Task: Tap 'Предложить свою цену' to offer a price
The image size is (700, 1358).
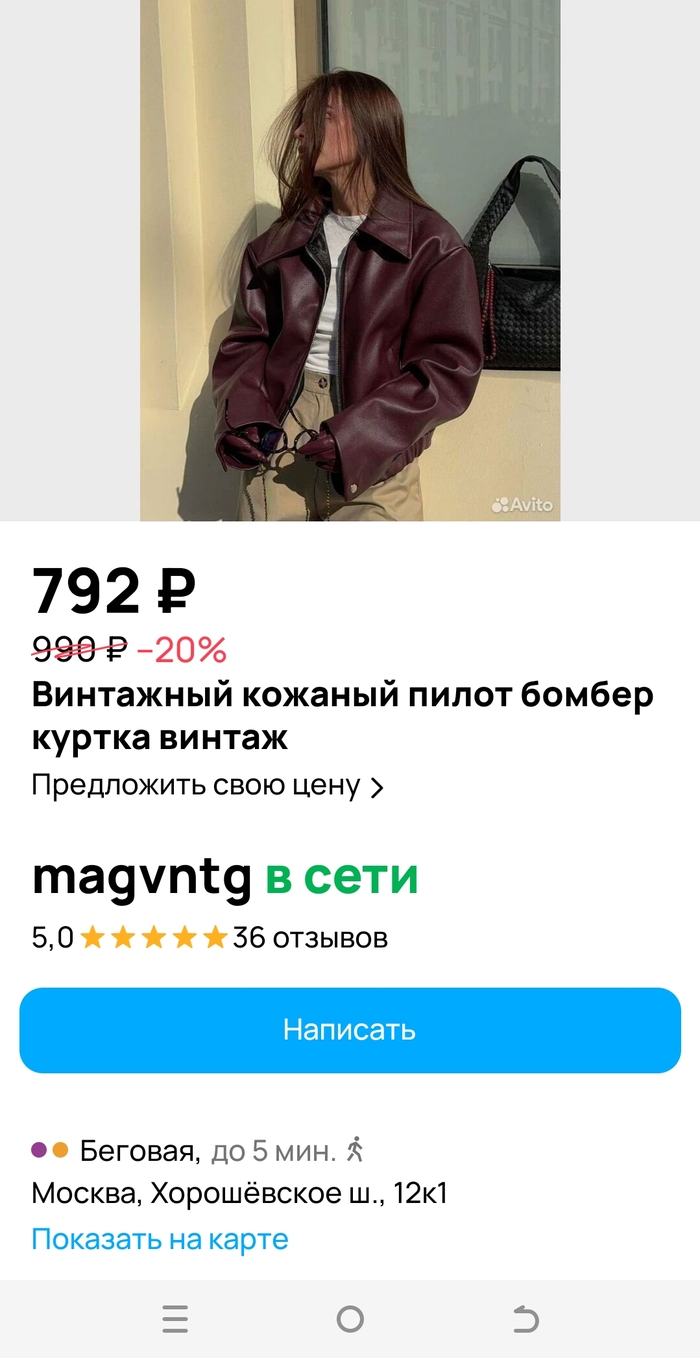Action: pyautogui.click(x=207, y=786)
